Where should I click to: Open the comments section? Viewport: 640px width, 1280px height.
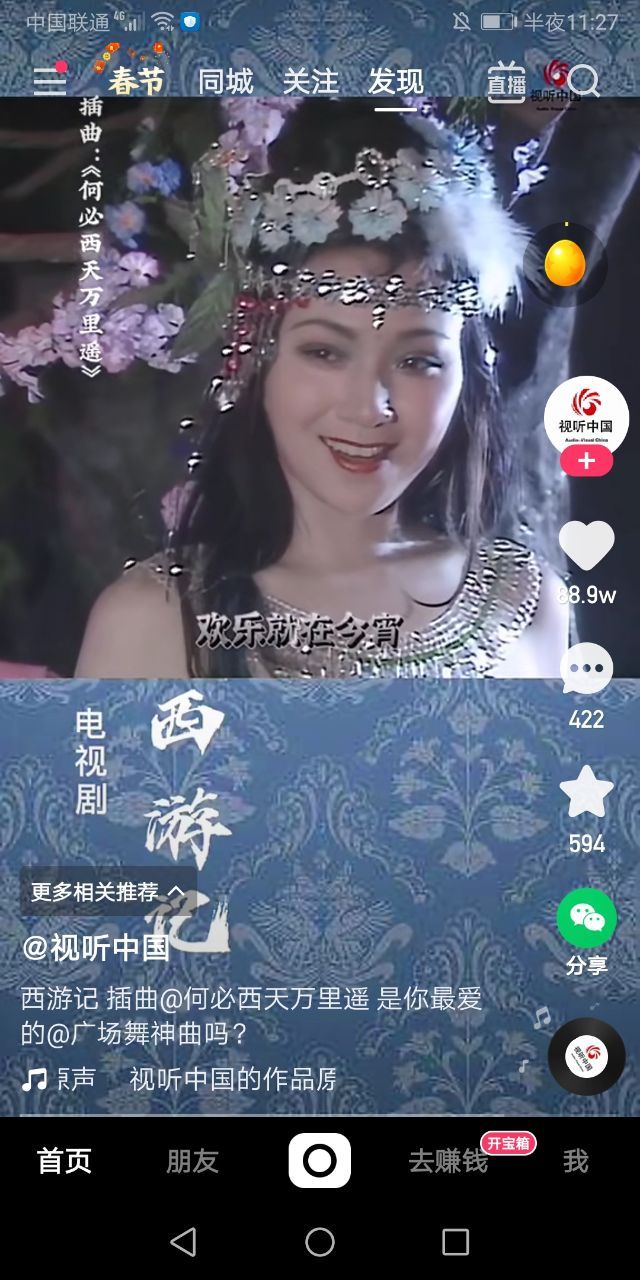click(x=586, y=670)
